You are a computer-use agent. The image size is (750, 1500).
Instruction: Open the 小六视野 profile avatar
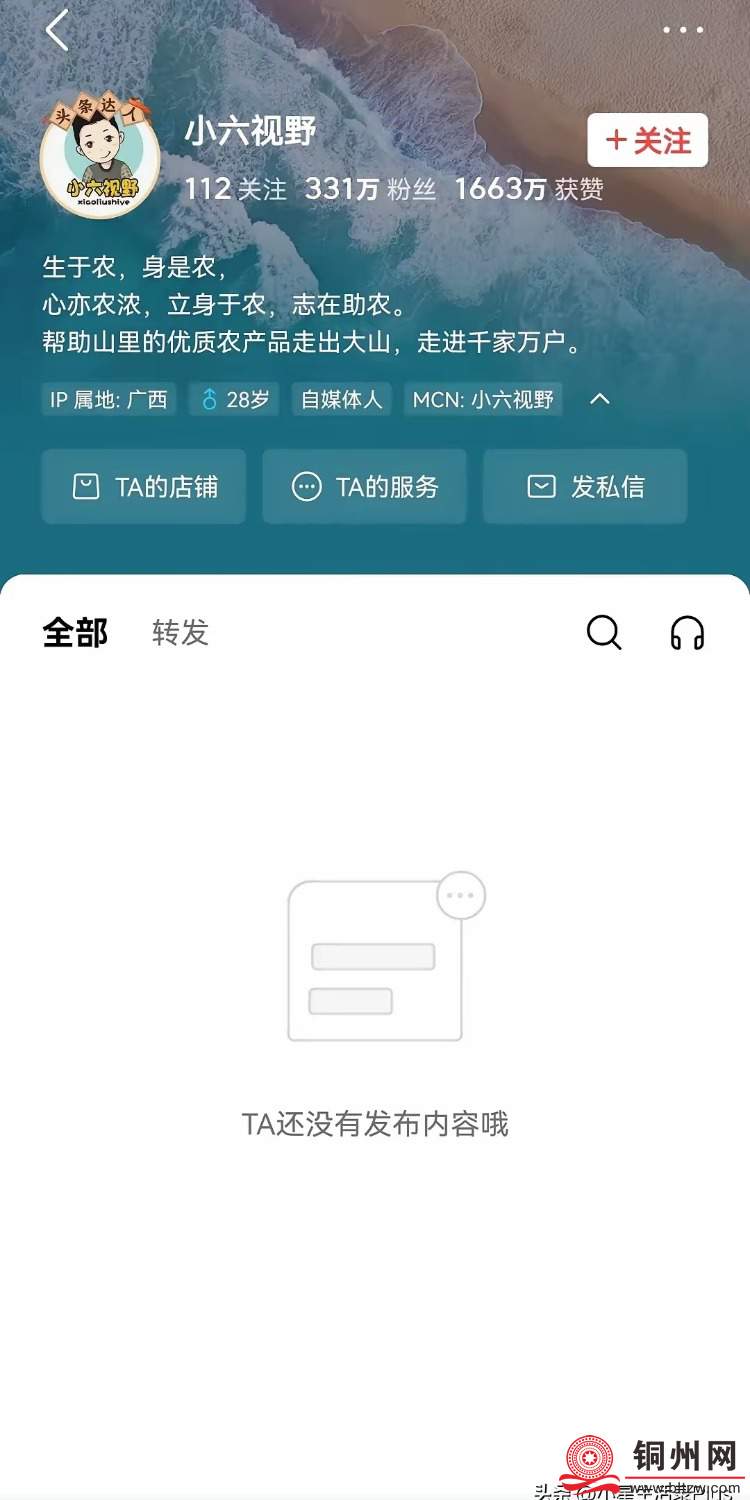click(100, 158)
